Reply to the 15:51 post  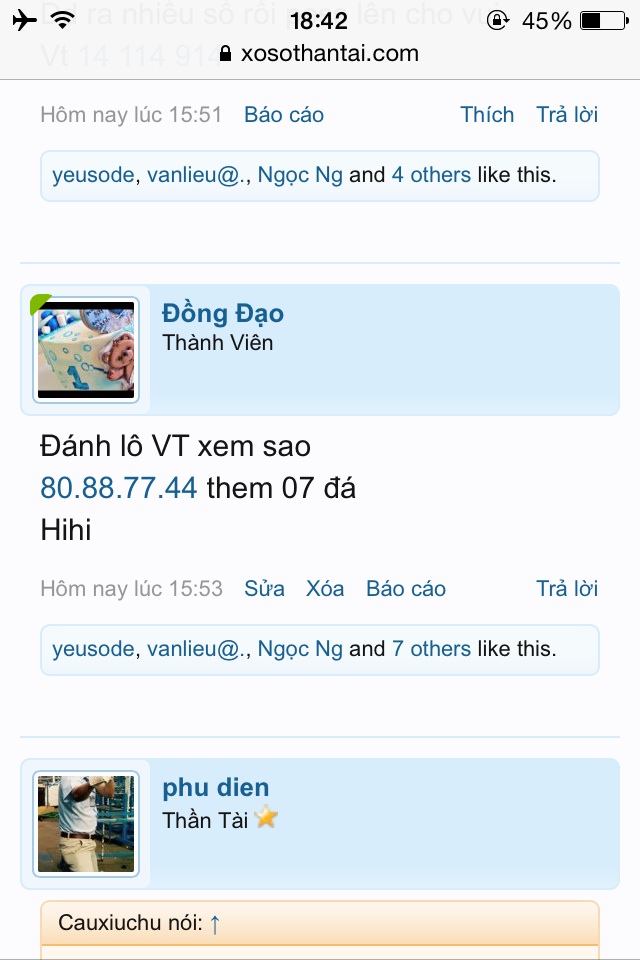[x=567, y=115]
